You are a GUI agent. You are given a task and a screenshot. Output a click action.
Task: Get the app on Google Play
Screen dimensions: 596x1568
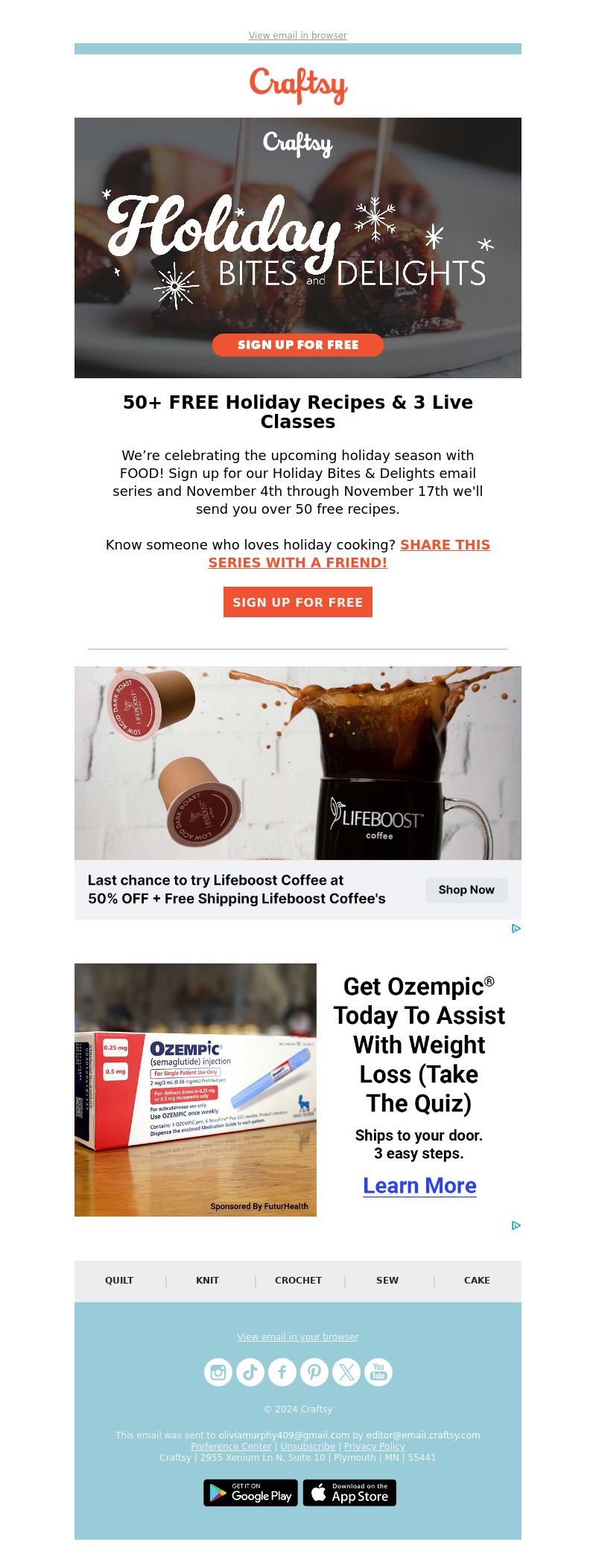[x=250, y=1493]
